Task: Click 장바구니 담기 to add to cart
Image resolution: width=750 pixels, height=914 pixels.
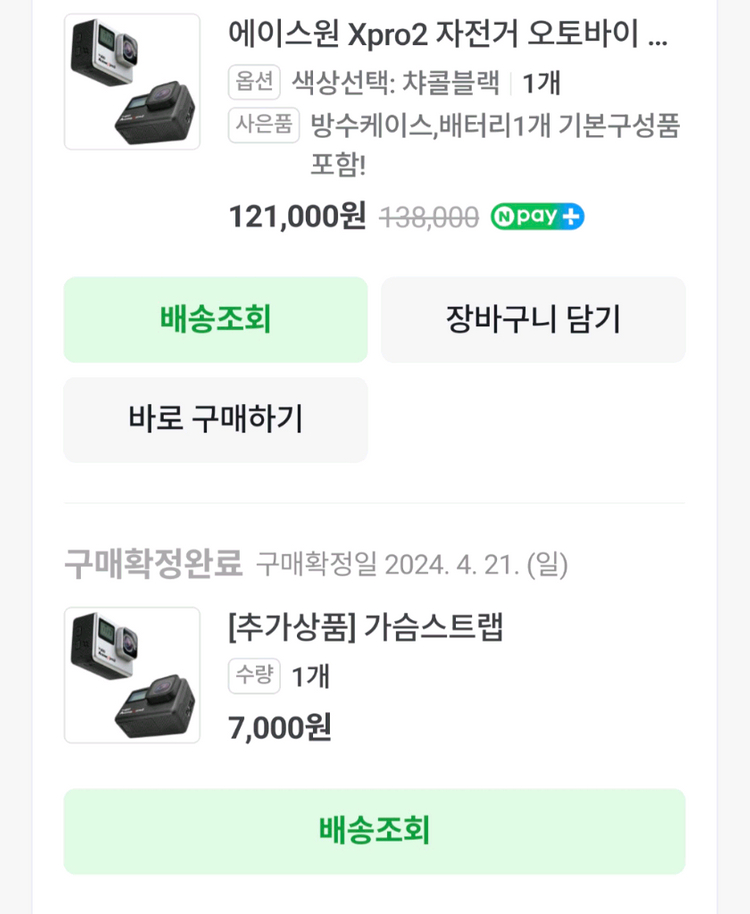Action: pyautogui.click(x=533, y=319)
